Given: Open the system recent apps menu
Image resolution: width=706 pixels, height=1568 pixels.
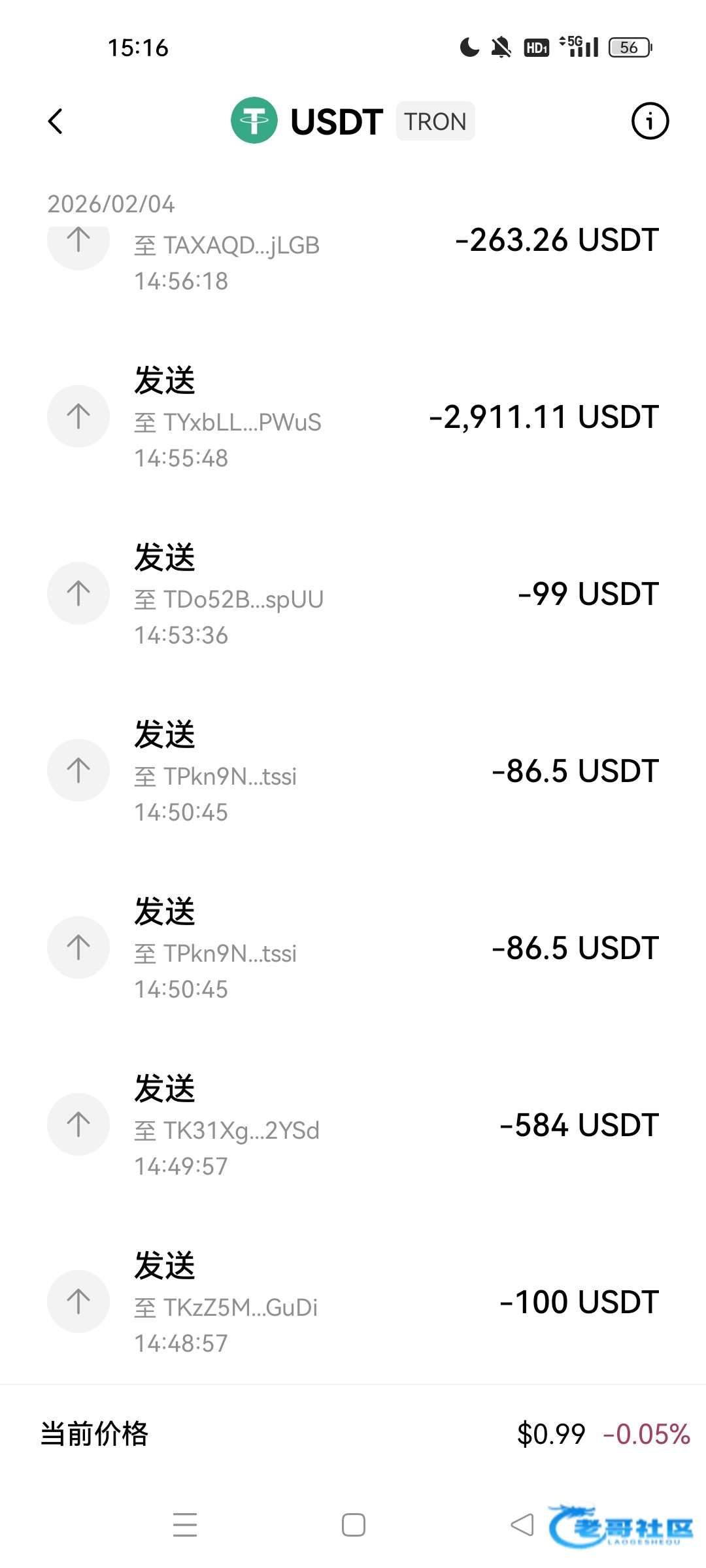Looking at the screenshot, I should (185, 1525).
